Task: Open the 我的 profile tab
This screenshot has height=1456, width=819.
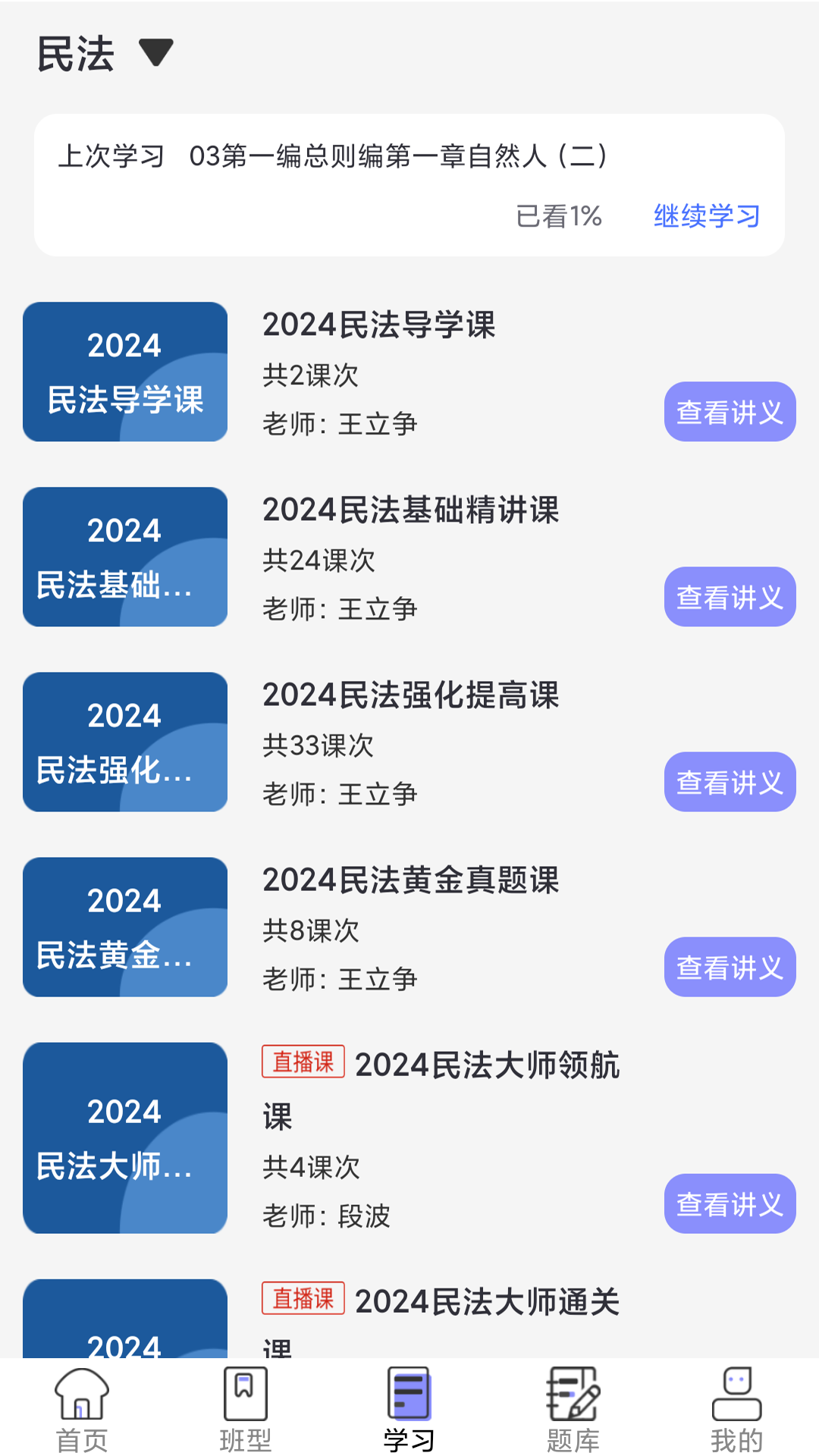Action: (x=736, y=1409)
